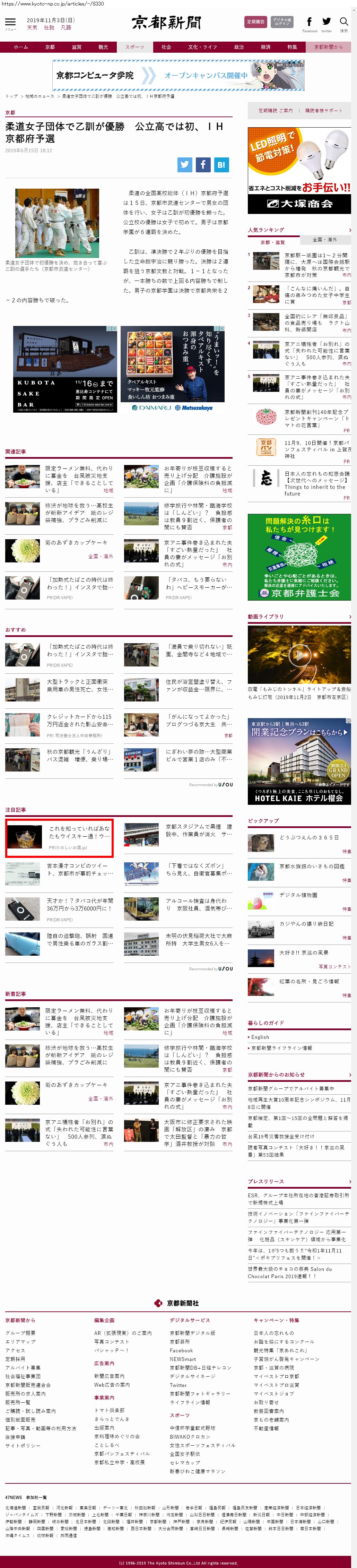Share the article on Twitter
The image size is (357, 1568).
[185, 164]
